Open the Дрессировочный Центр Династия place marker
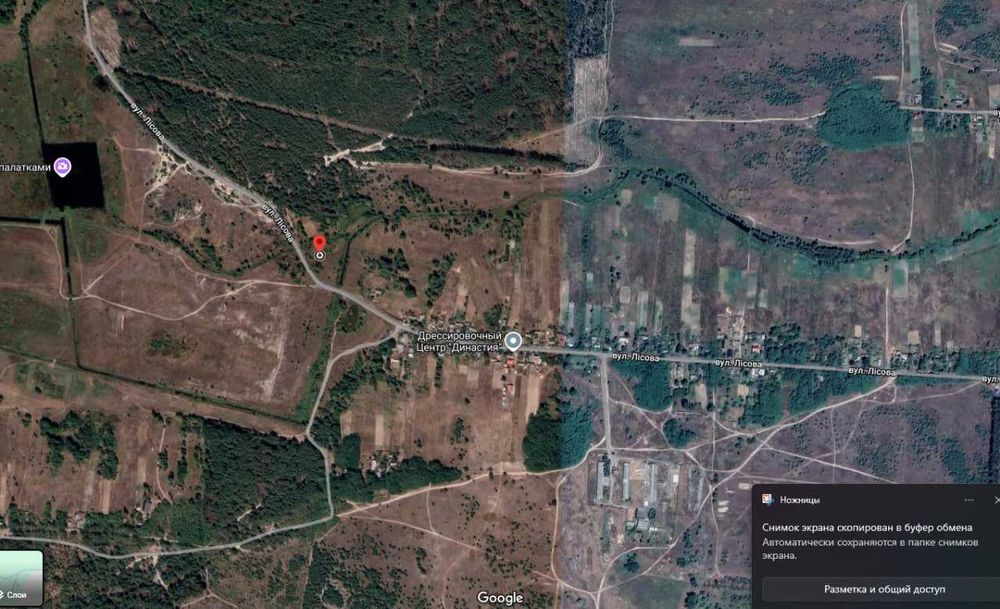 coord(513,341)
